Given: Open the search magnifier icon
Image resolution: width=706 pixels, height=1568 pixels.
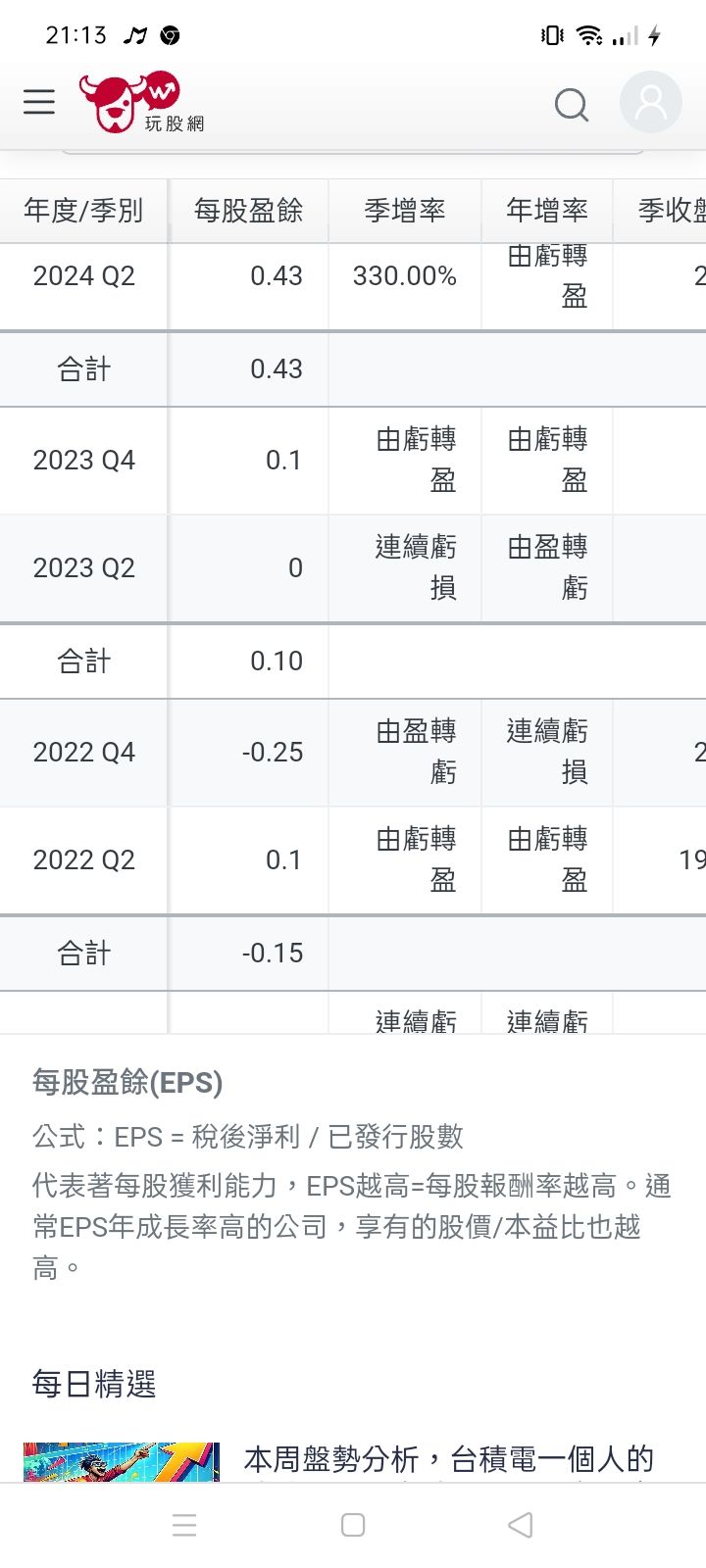Looking at the screenshot, I should coord(572,103).
